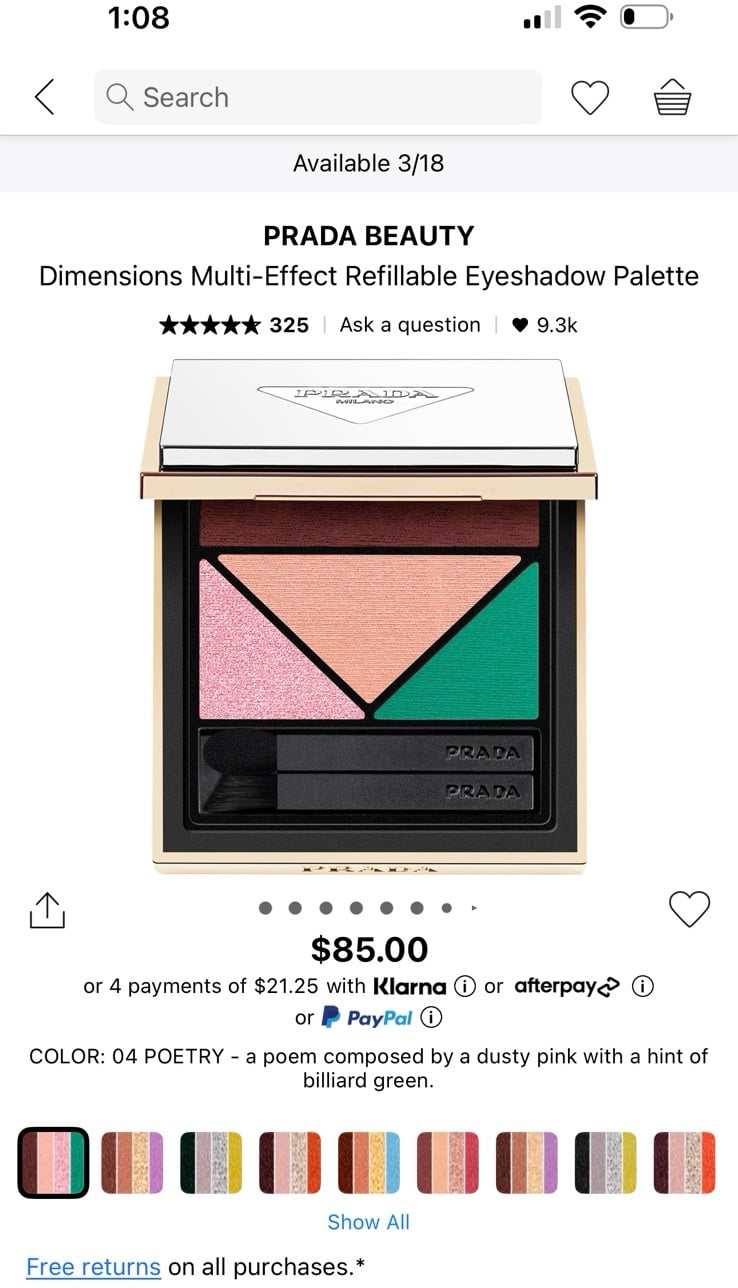
Task: Tap Show All colors
Action: click(369, 1222)
